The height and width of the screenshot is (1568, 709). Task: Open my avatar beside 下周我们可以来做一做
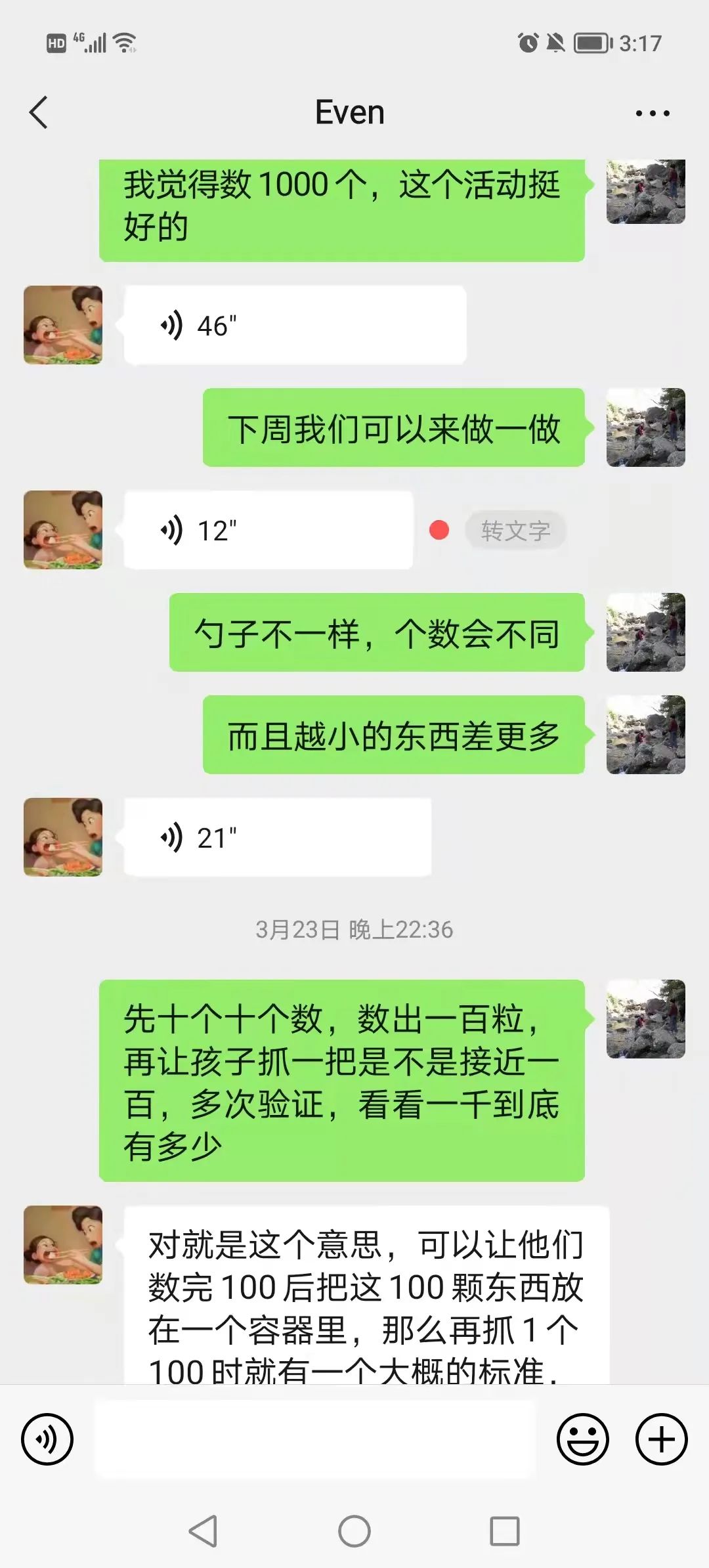(x=645, y=427)
